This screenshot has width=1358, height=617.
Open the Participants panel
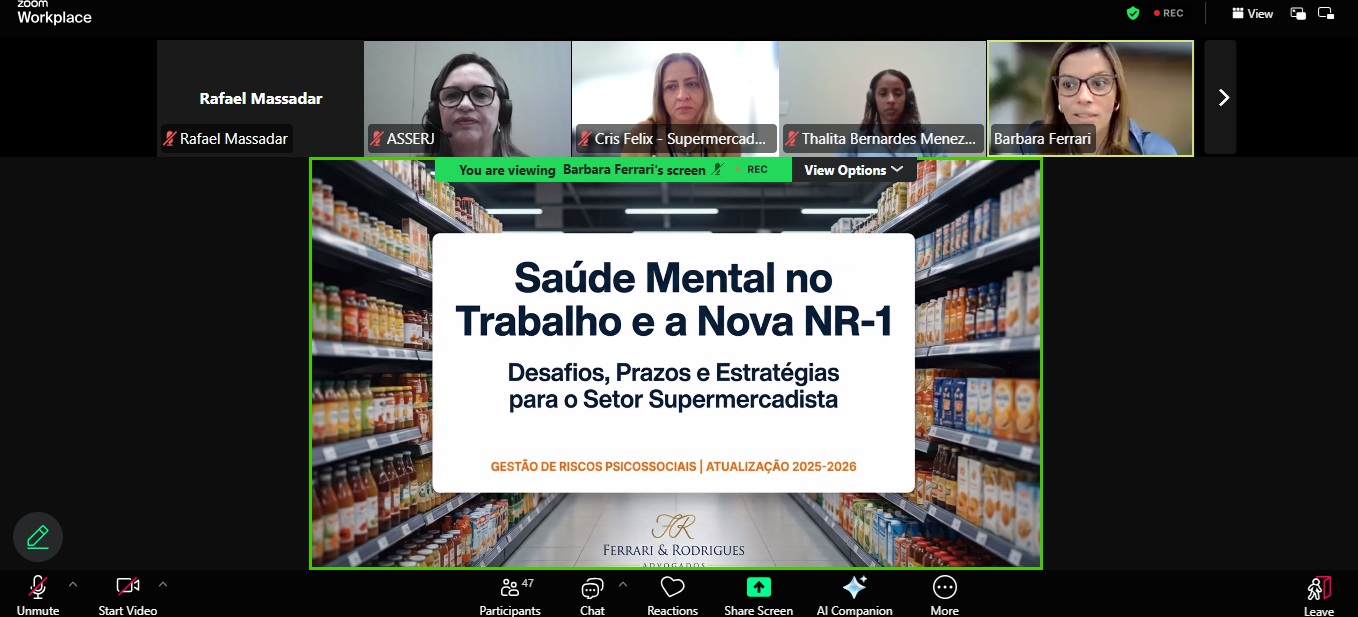(x=510, y=593)
